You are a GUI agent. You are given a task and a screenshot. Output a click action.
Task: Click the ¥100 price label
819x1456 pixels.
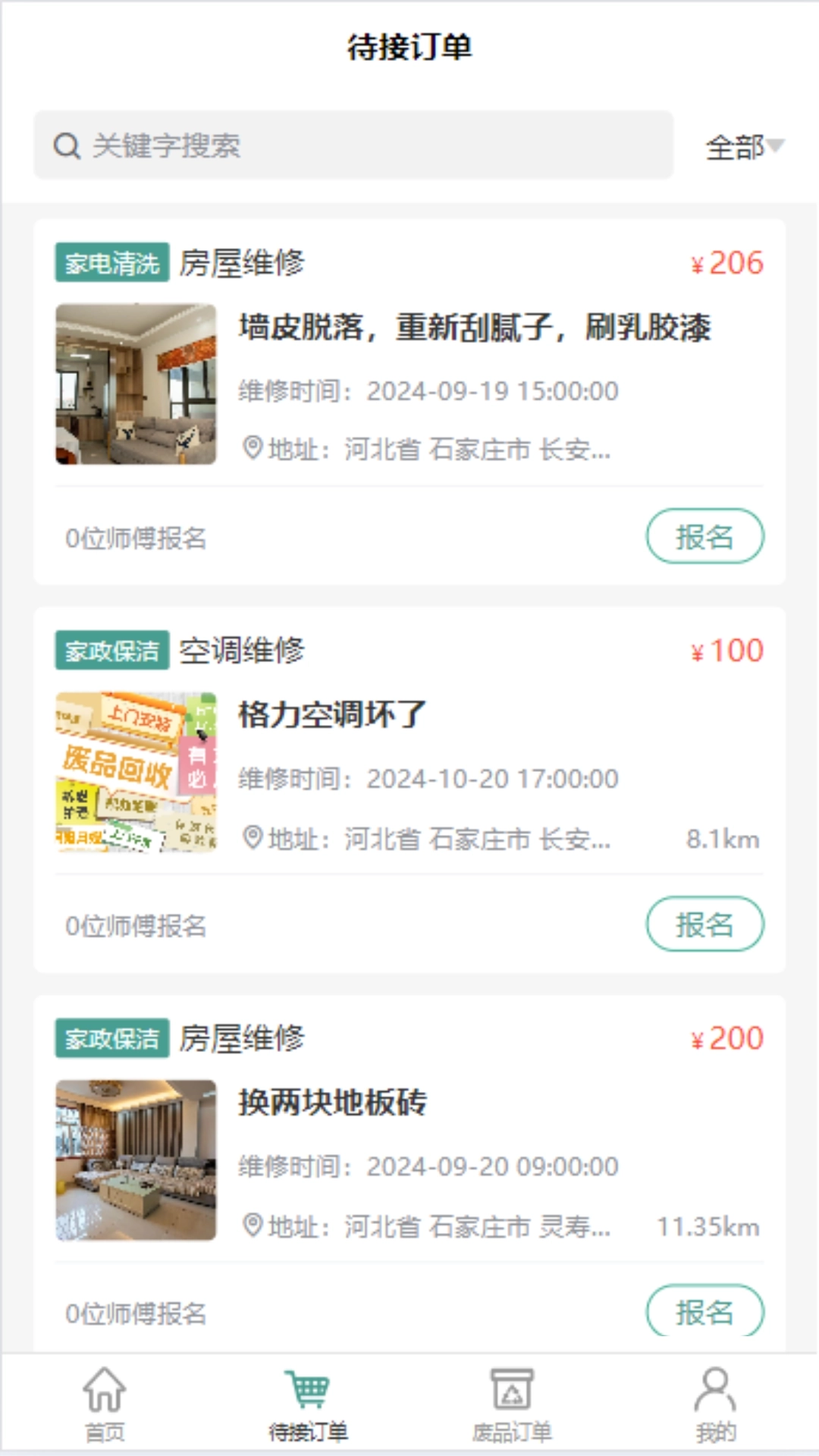coord(726,650)
